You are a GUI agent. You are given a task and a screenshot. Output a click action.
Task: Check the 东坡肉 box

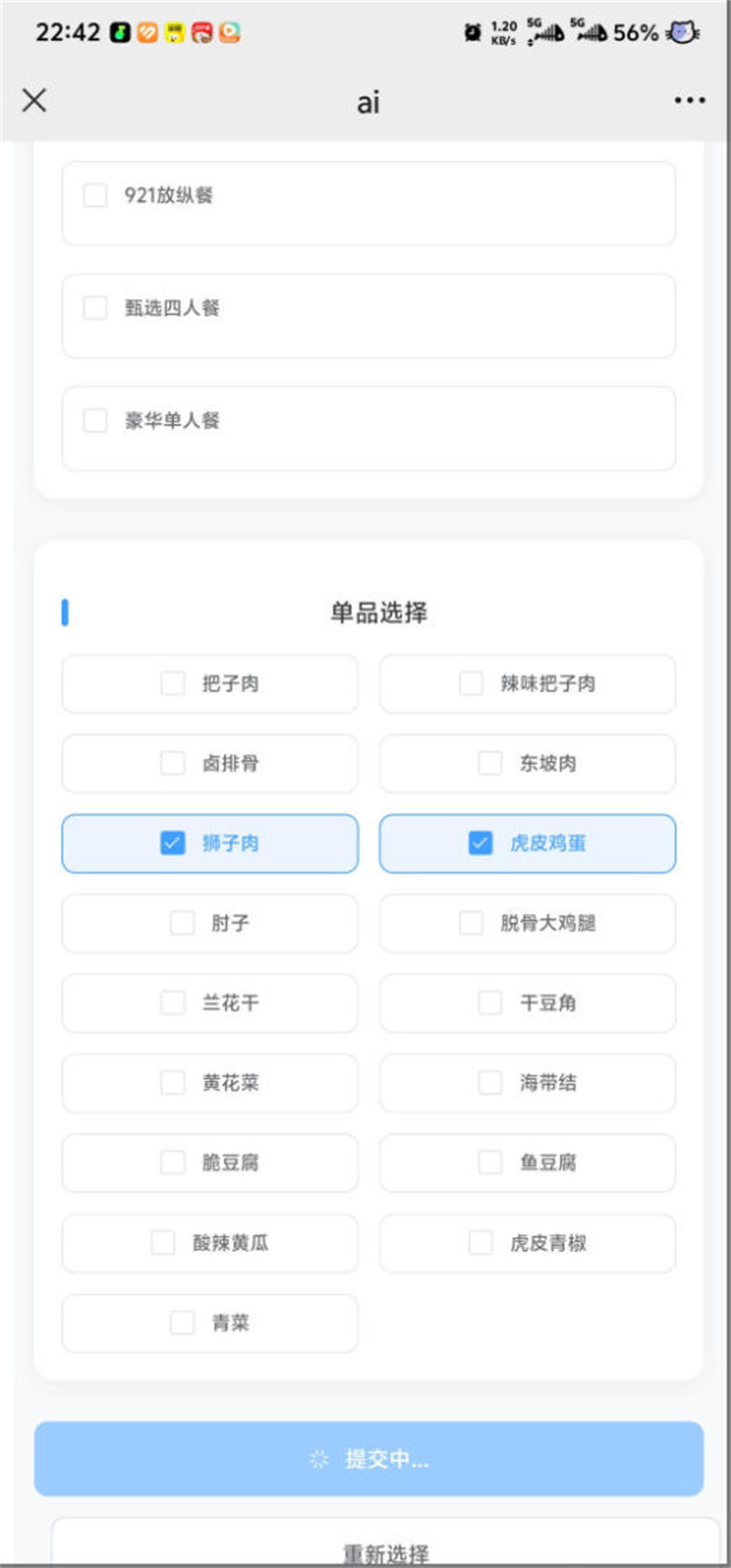[x=527, y=763]
